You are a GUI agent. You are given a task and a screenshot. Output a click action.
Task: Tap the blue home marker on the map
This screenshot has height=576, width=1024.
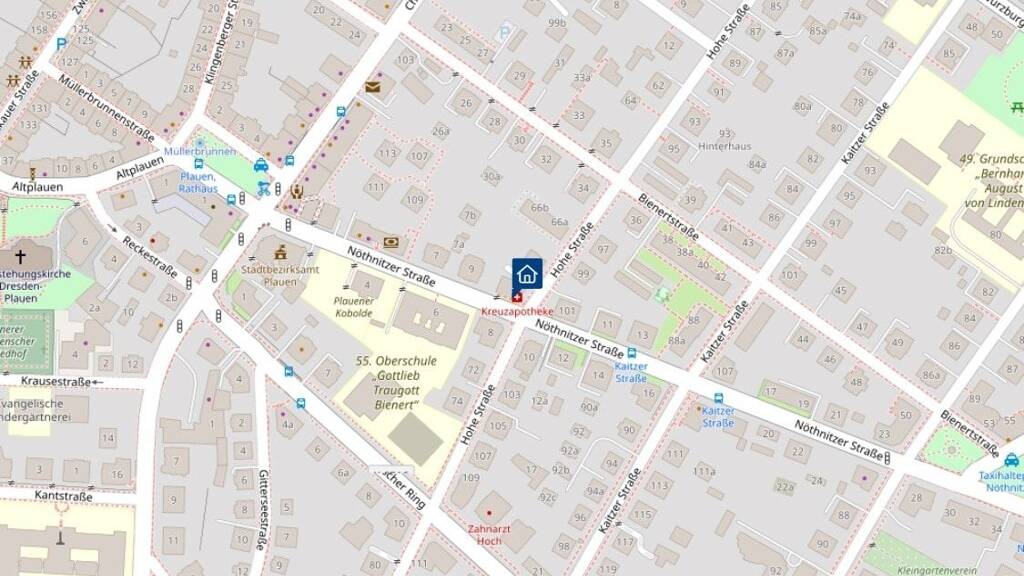[x=527, y=273]
